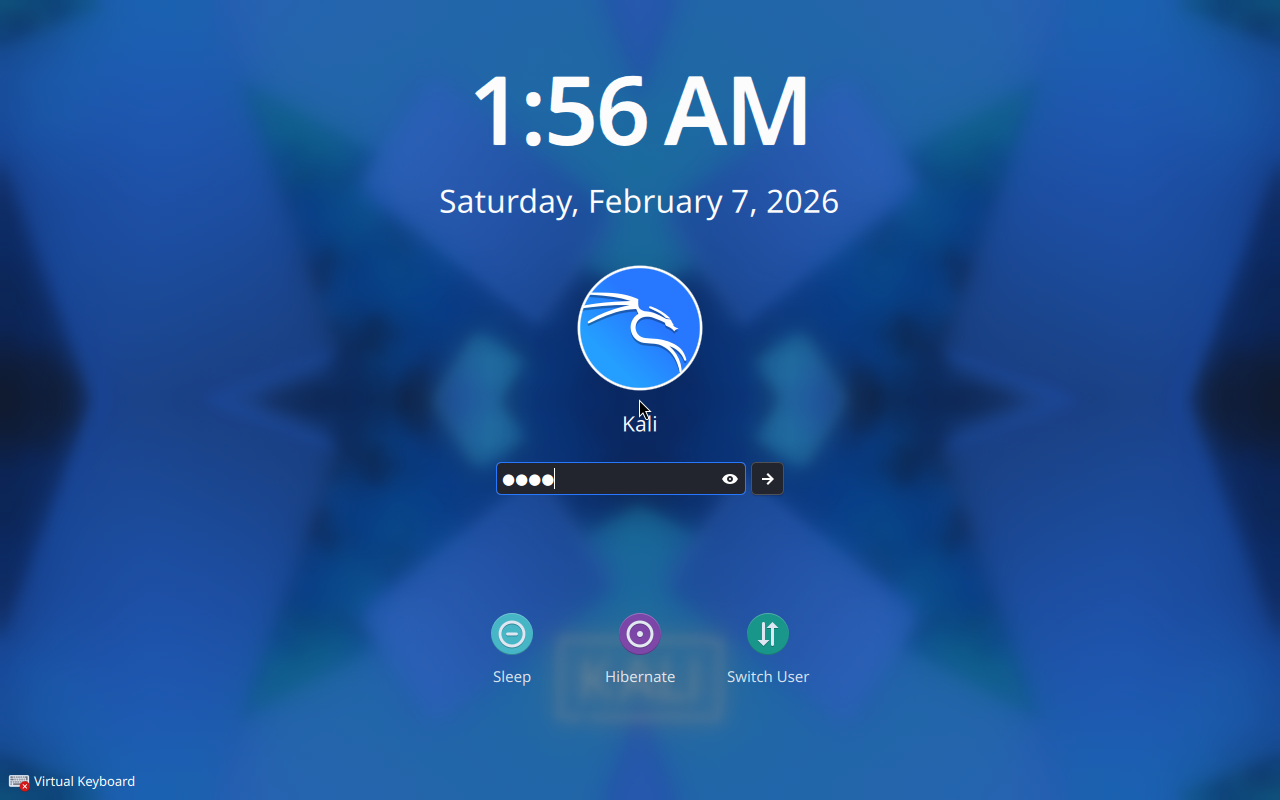Open the Switch User option
The width and height of the screenshot is (1280, 800).
768,634
